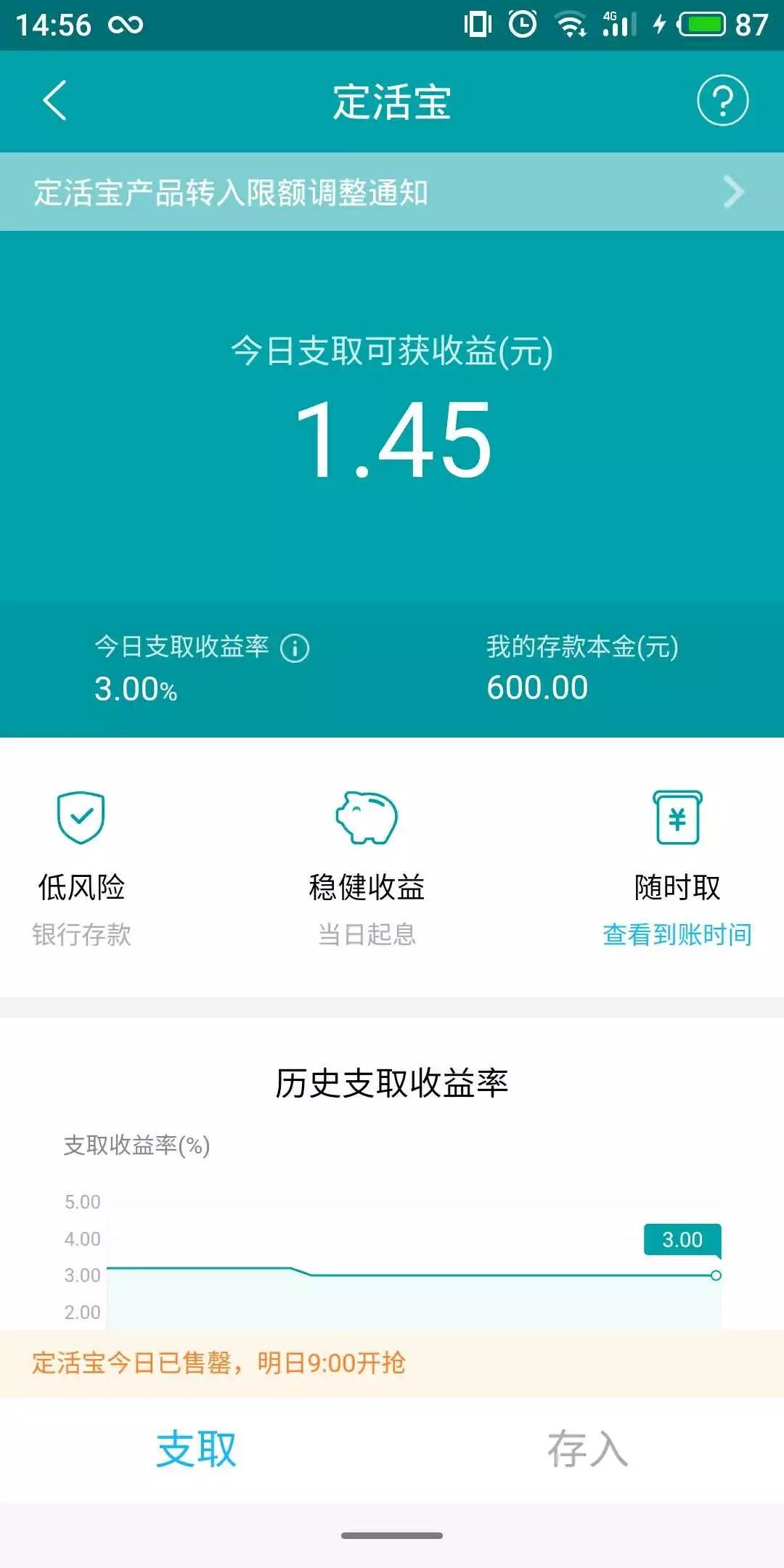
Task: Tap the back arrow to leave 定活宝
Action: tap(54, 103)
